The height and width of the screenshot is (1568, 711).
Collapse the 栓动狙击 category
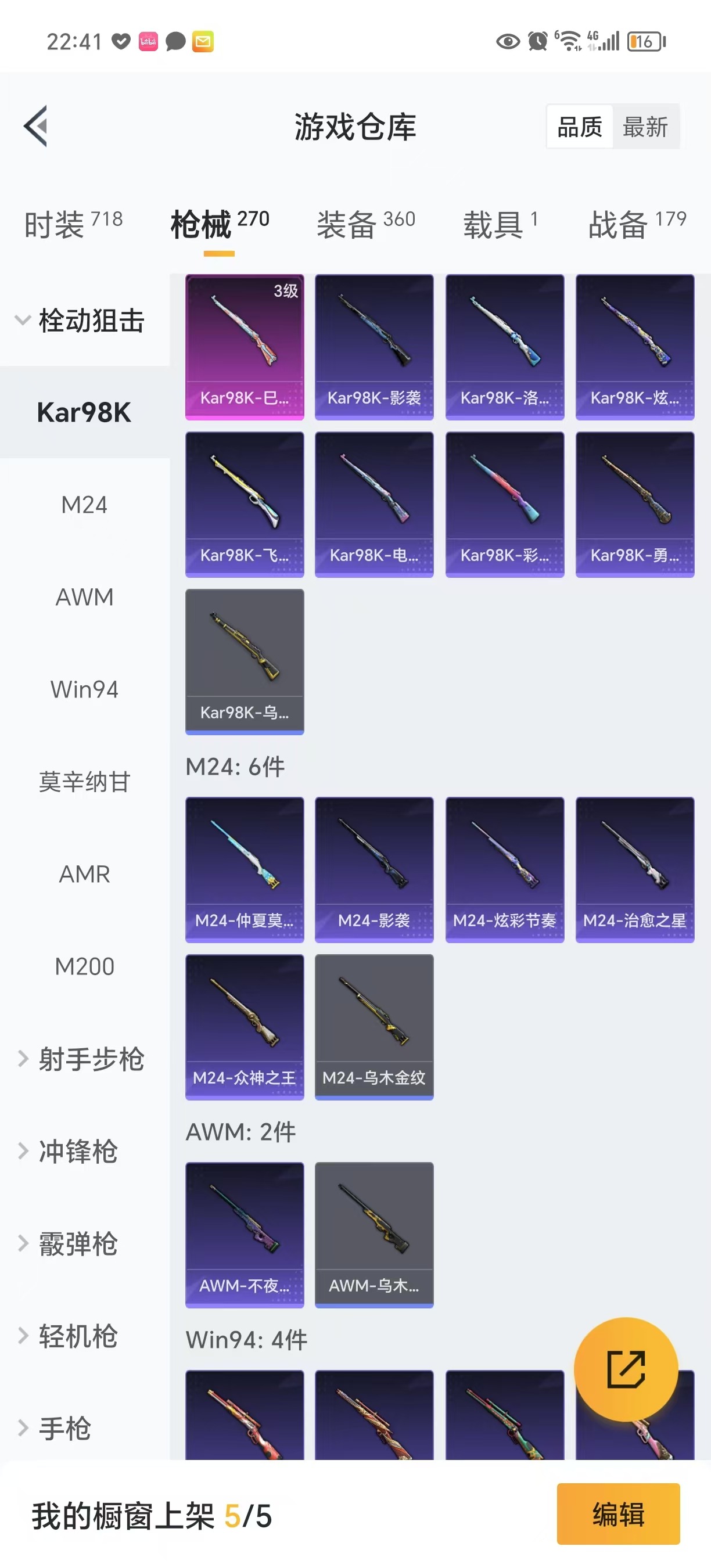(79, 320)
